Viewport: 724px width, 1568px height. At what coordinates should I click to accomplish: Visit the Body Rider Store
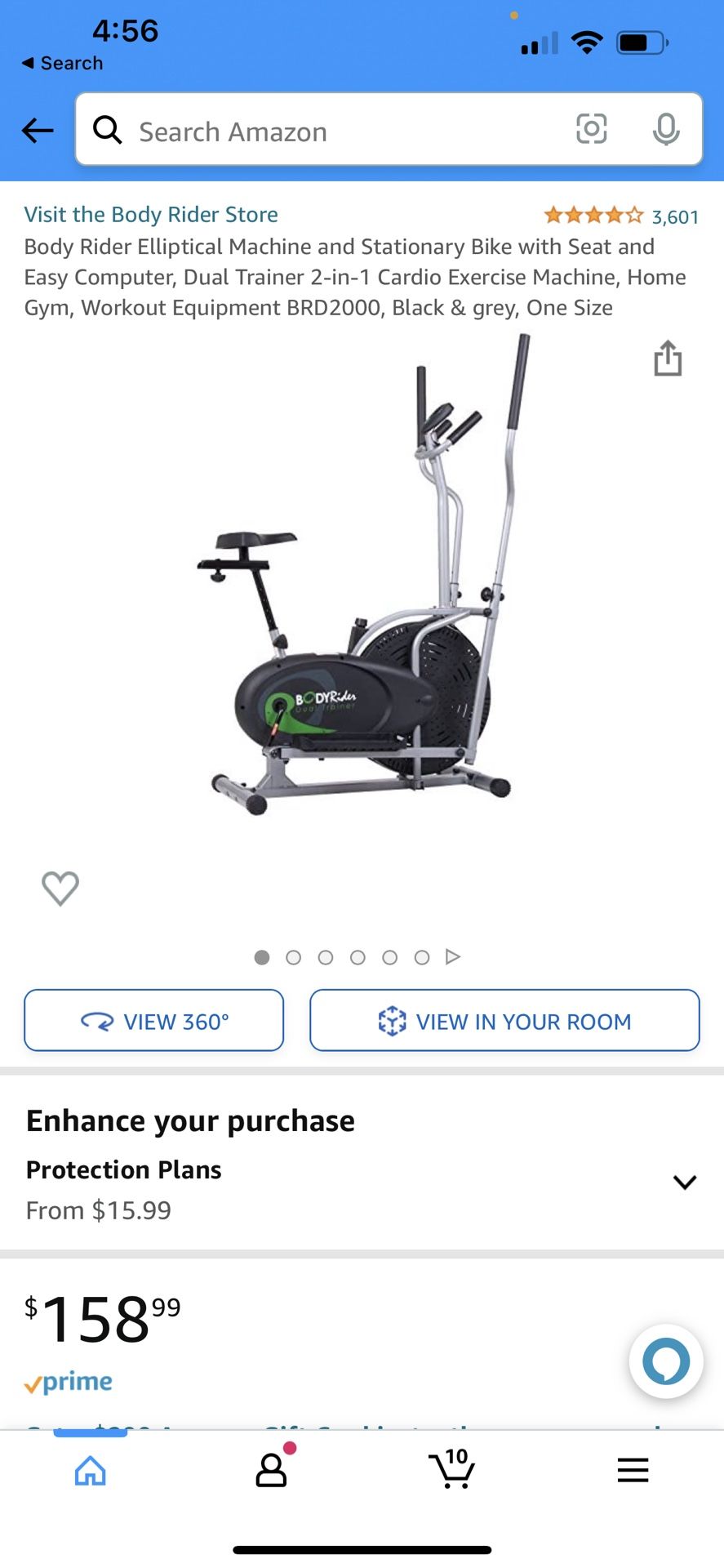click(x=150, y=214)
